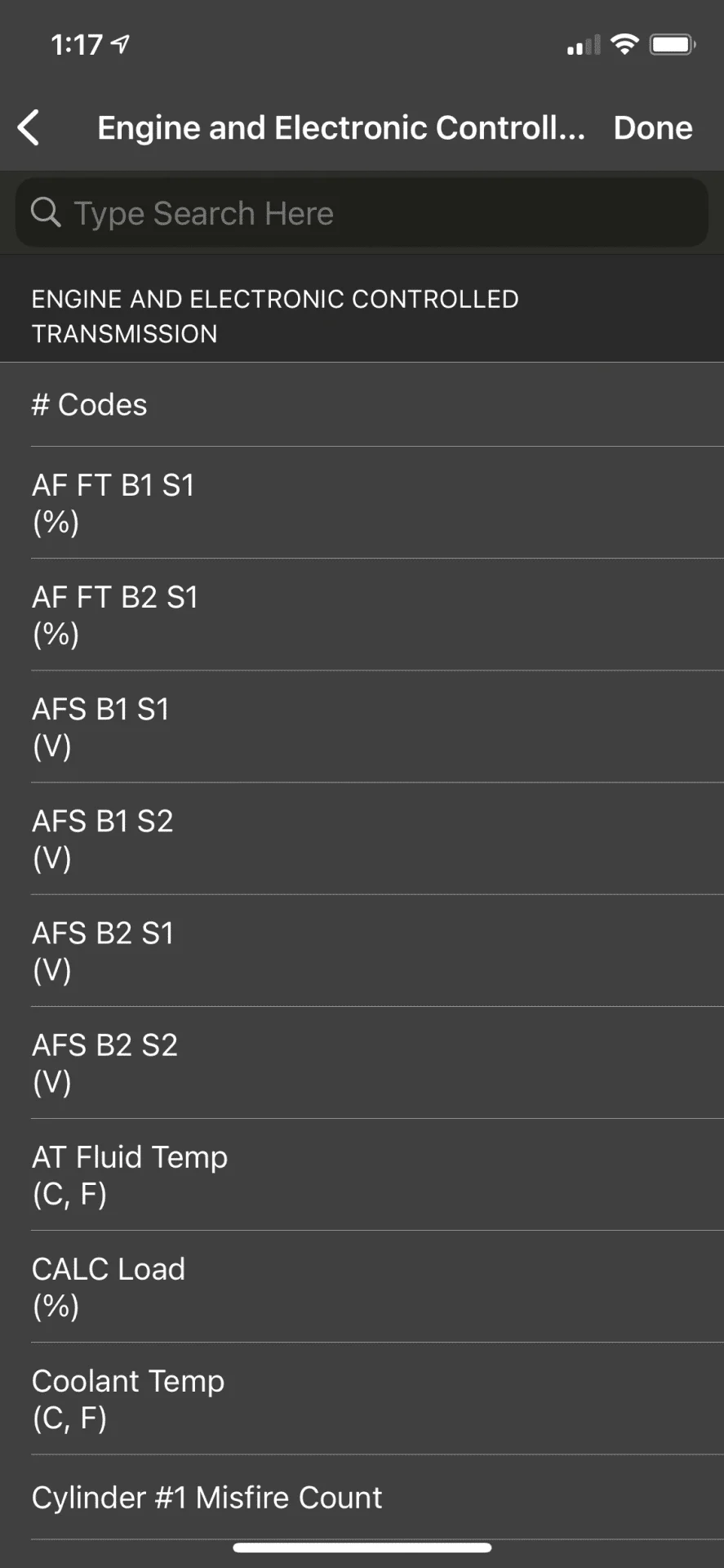Go back using the top-left arrow
Screen dimensions: 724x1568
(29, 128)
